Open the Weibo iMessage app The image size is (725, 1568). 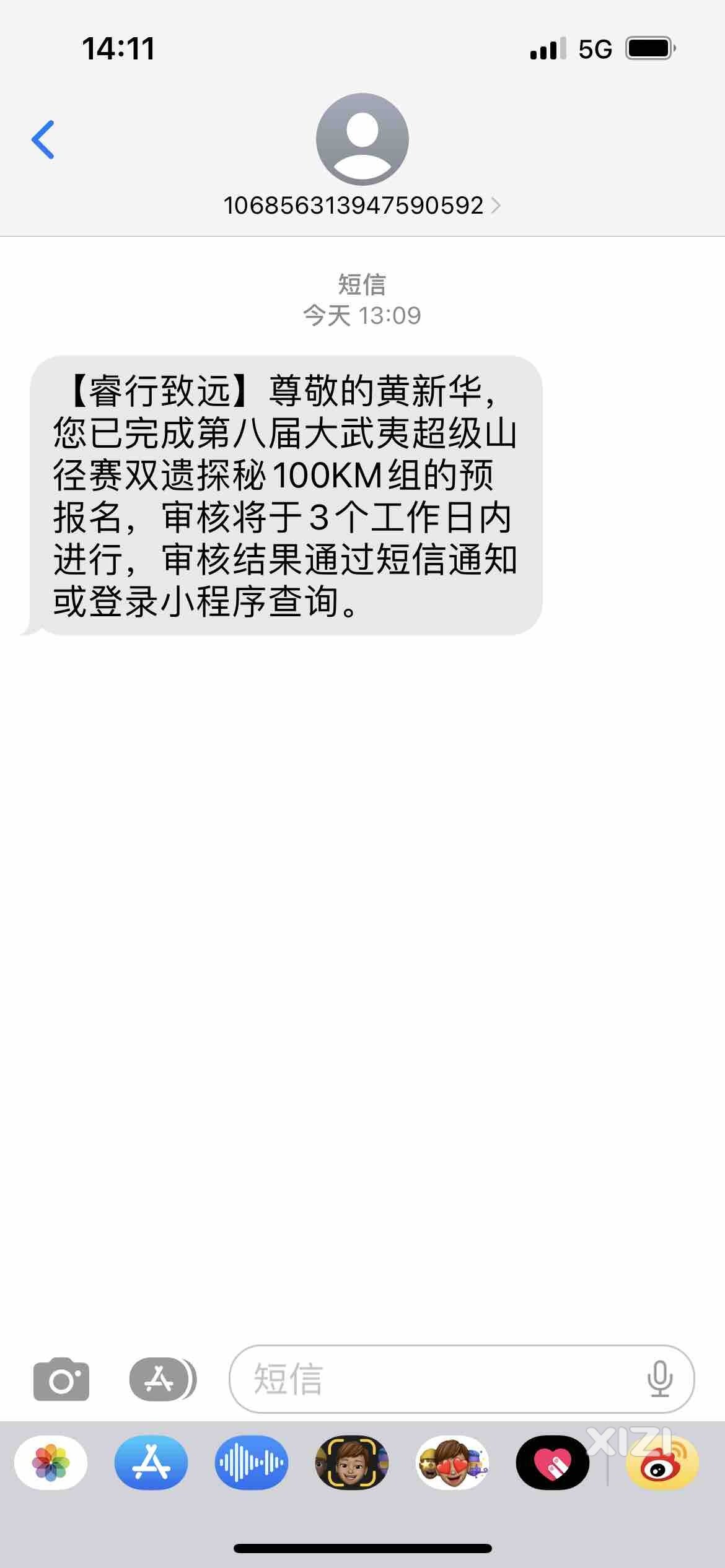[662, 1463]
